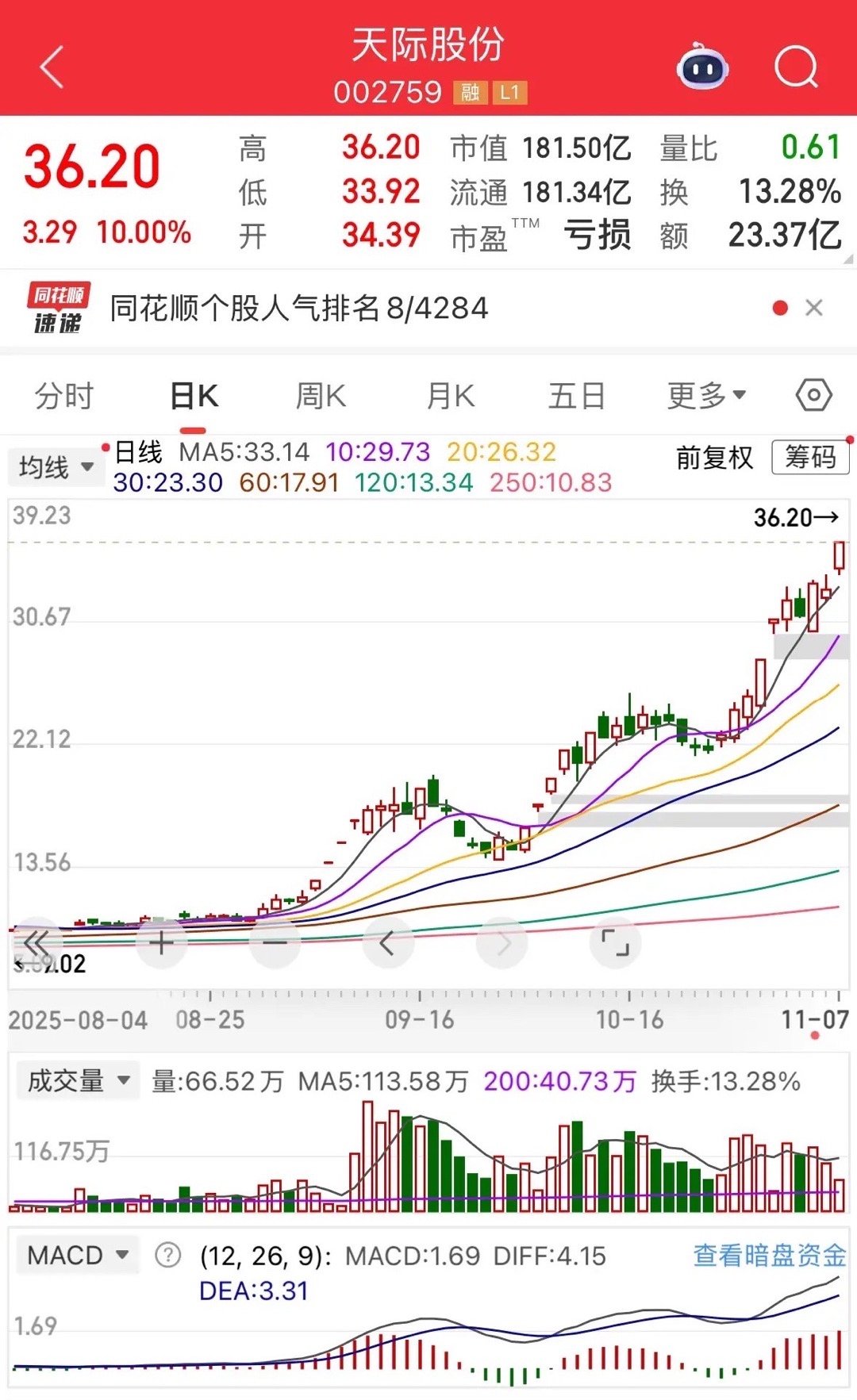Jump back with double left arrow icon
Viewport: 857px width, 1400px height.
click(36, 942)
